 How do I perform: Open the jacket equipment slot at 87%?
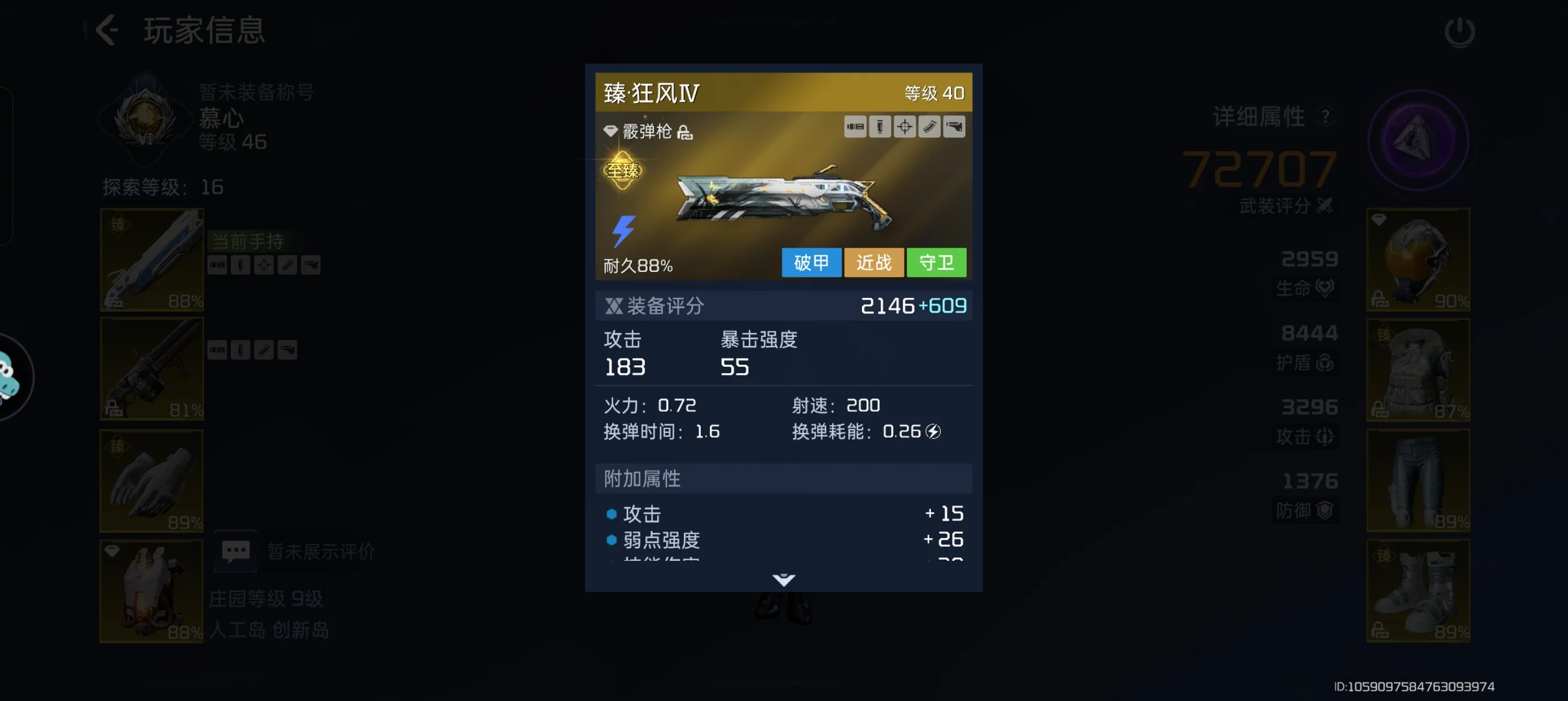tap(1418, 369)
